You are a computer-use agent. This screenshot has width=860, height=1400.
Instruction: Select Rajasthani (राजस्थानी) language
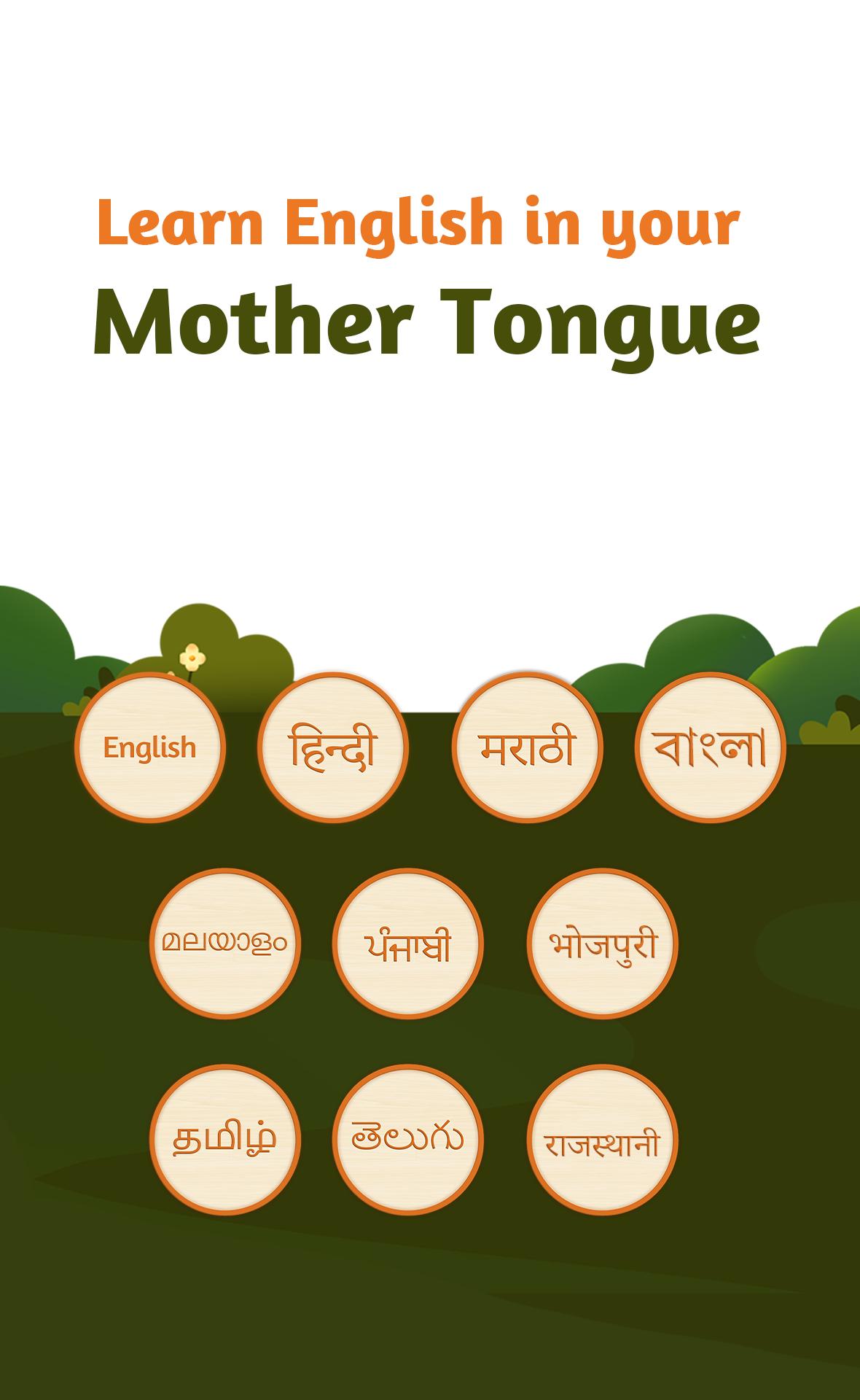pos(602,1140)
